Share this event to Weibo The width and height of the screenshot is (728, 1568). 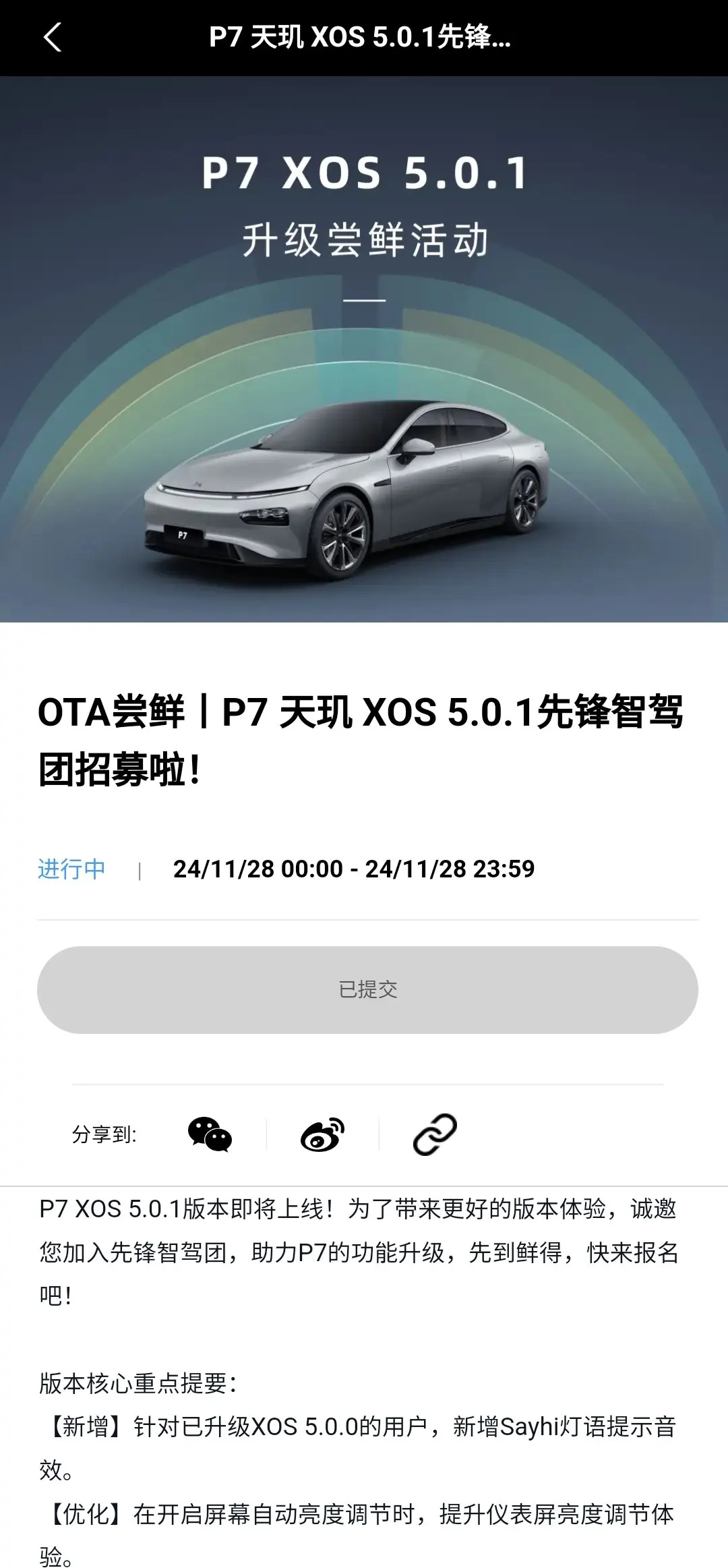pos(322,1134)
